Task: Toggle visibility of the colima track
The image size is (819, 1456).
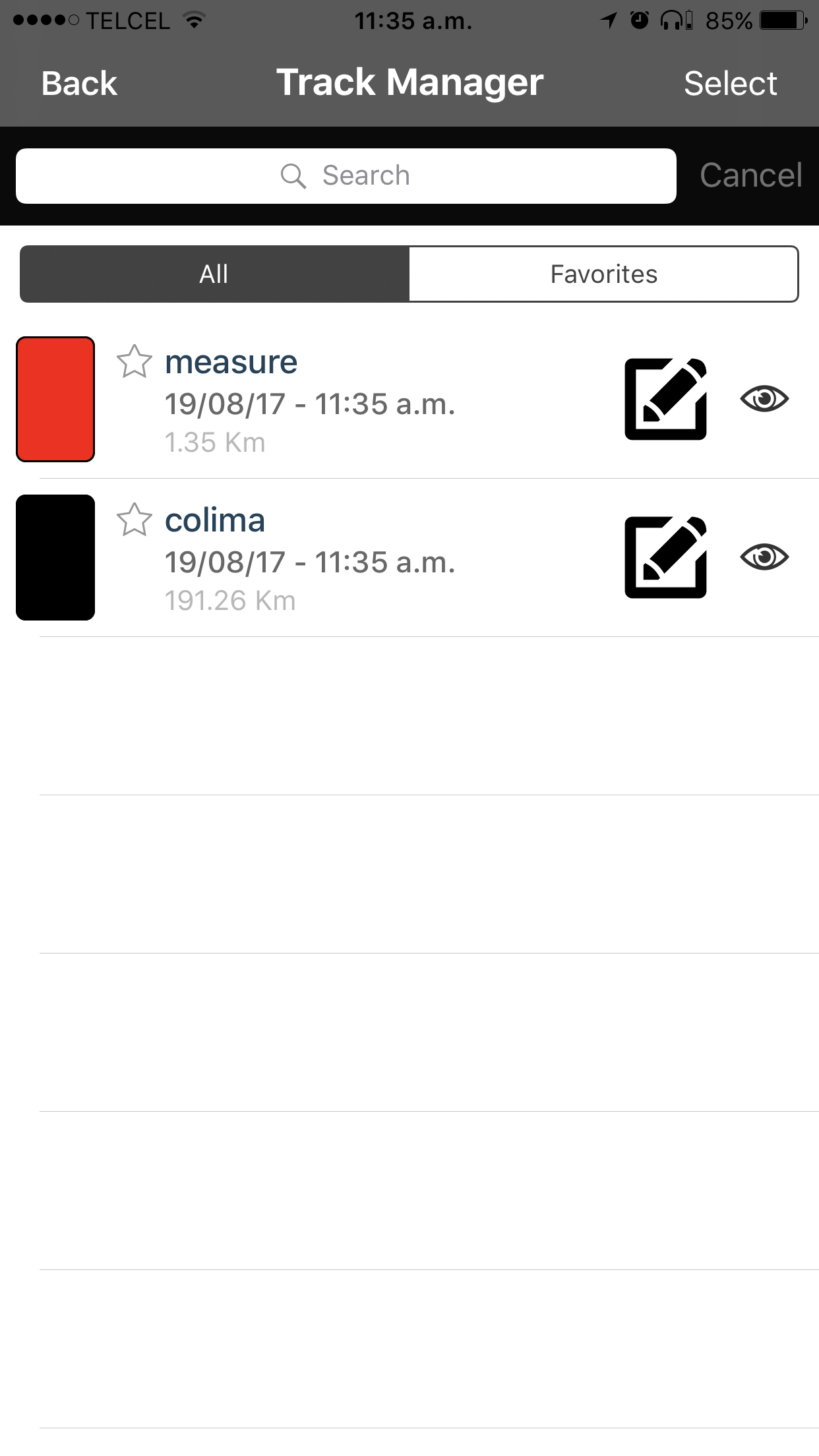Action: click(x=764, y=557)
